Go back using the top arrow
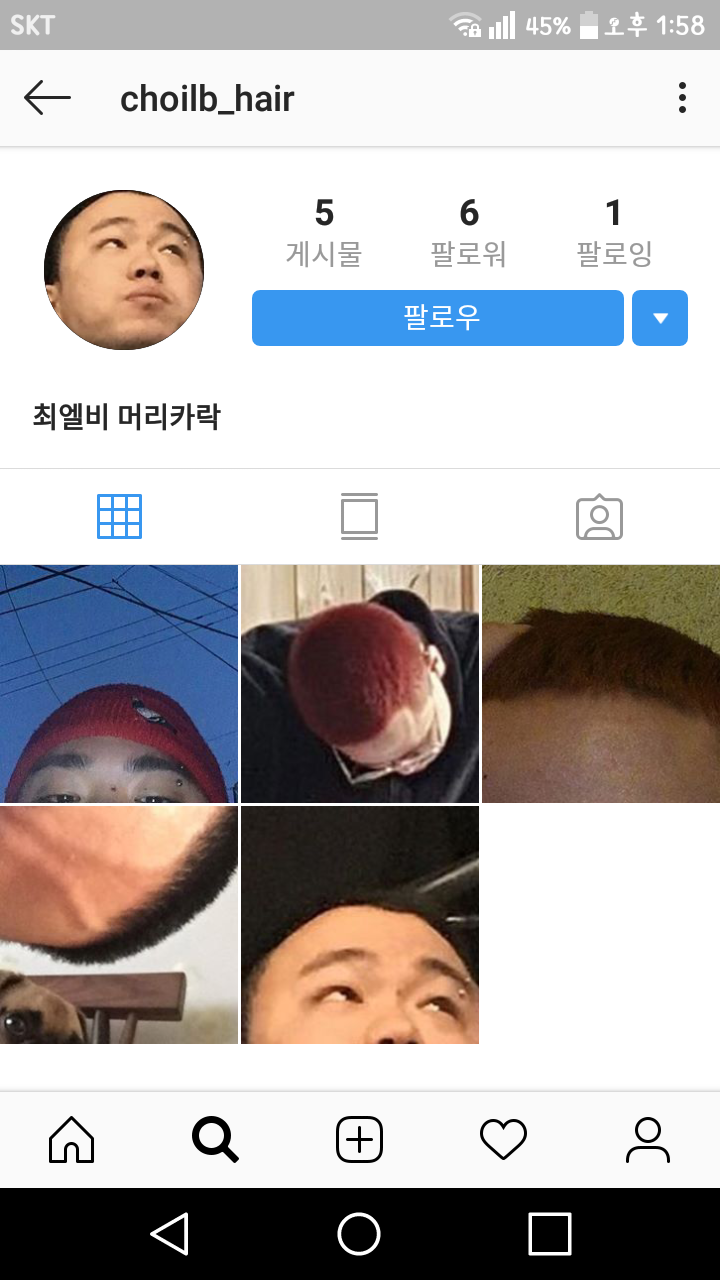720x1280 pixels. coord(47,98)
